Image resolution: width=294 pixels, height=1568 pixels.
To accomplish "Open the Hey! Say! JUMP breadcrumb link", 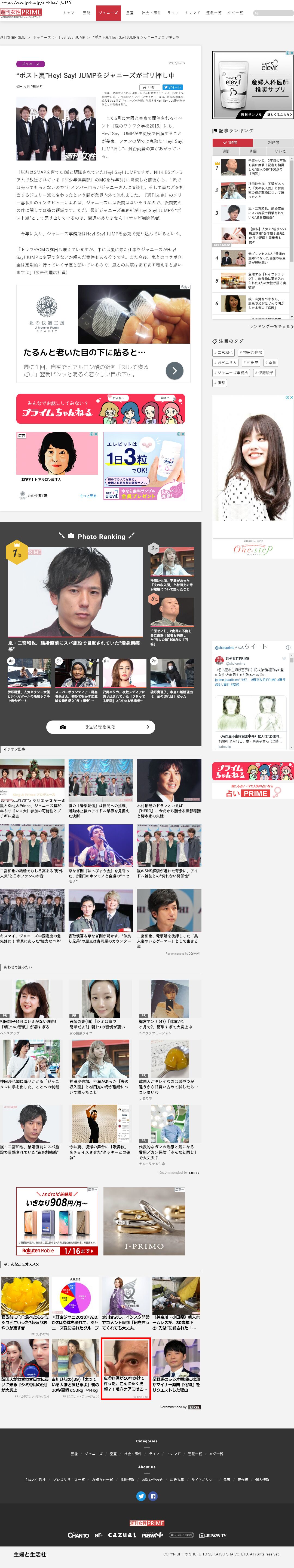I will point(72,38).
